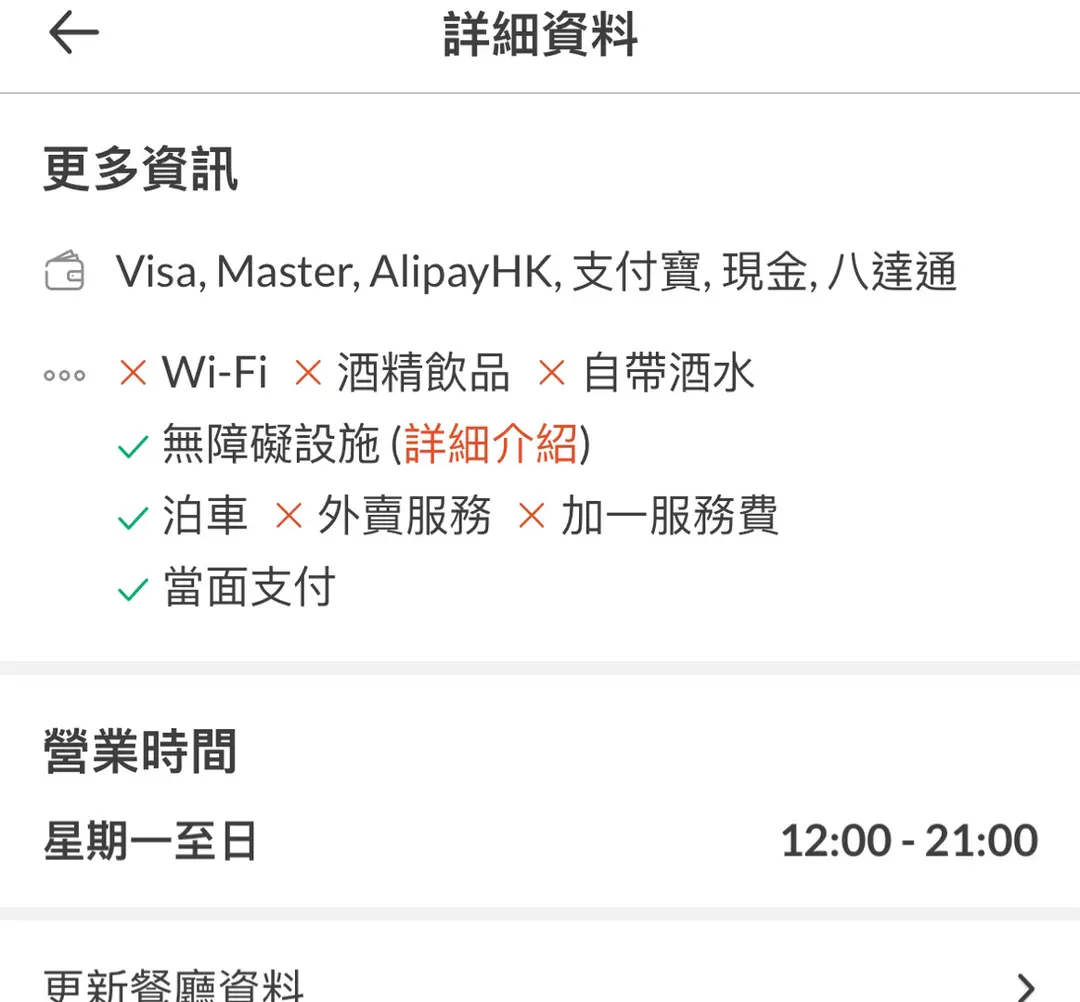Open the 更新餐廳資料 row
This screenshot has height=1002, width=1080.
pos(540,984)
